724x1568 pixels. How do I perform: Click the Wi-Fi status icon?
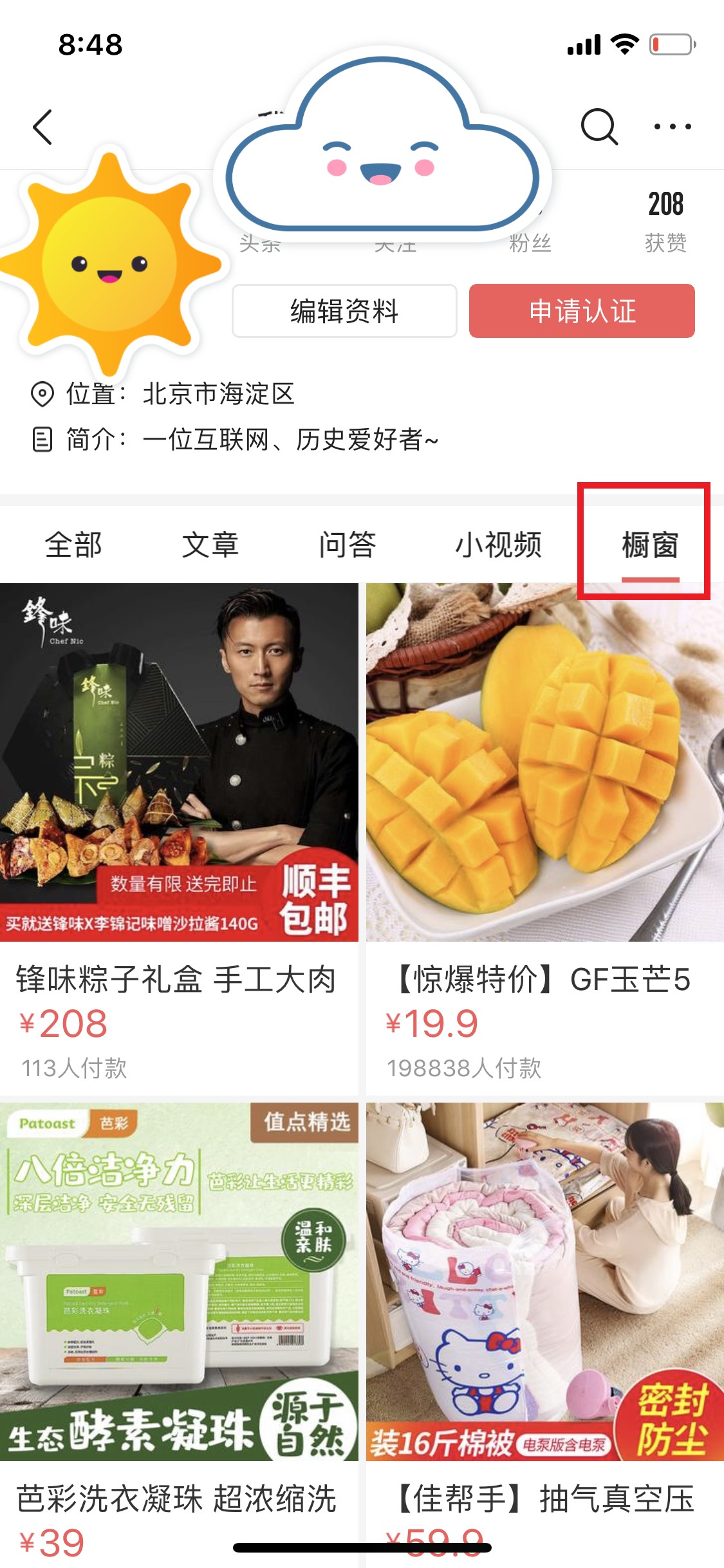click(623, 44)
